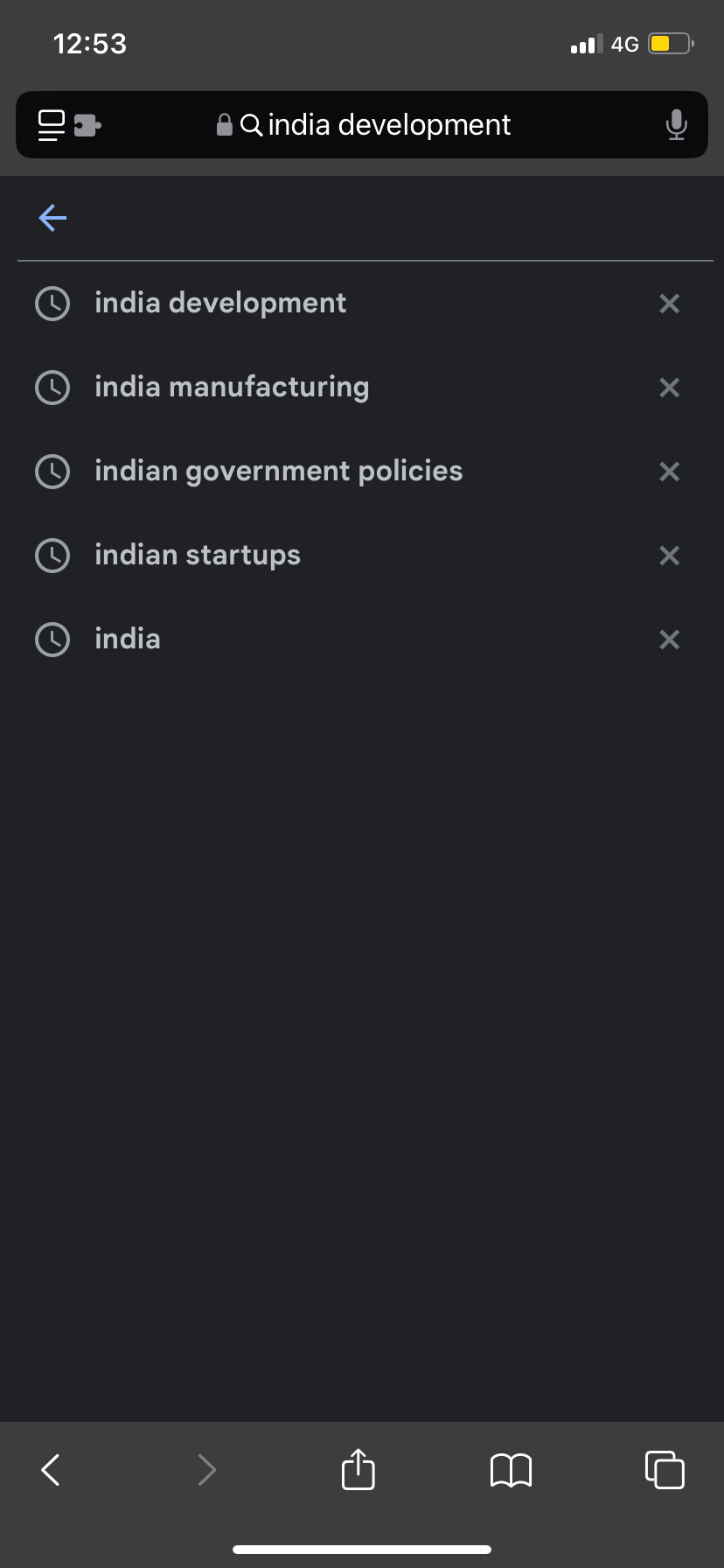Screen dimensions: 724x1568
Task: Go back with the browser back chevron
Action: (51, 1470)
